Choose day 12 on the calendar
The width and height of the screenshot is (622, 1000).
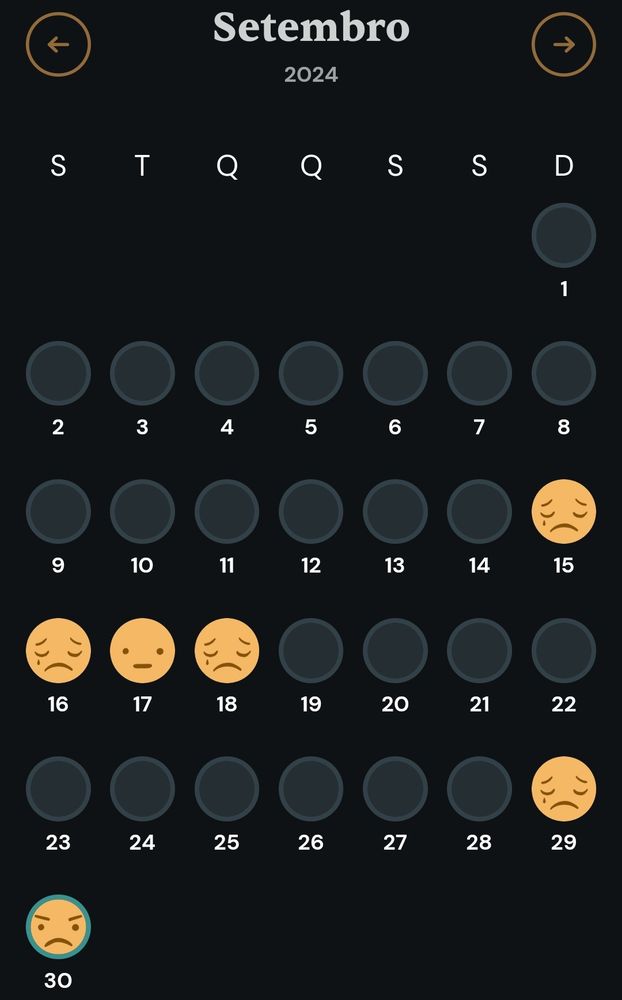[311, 512]
